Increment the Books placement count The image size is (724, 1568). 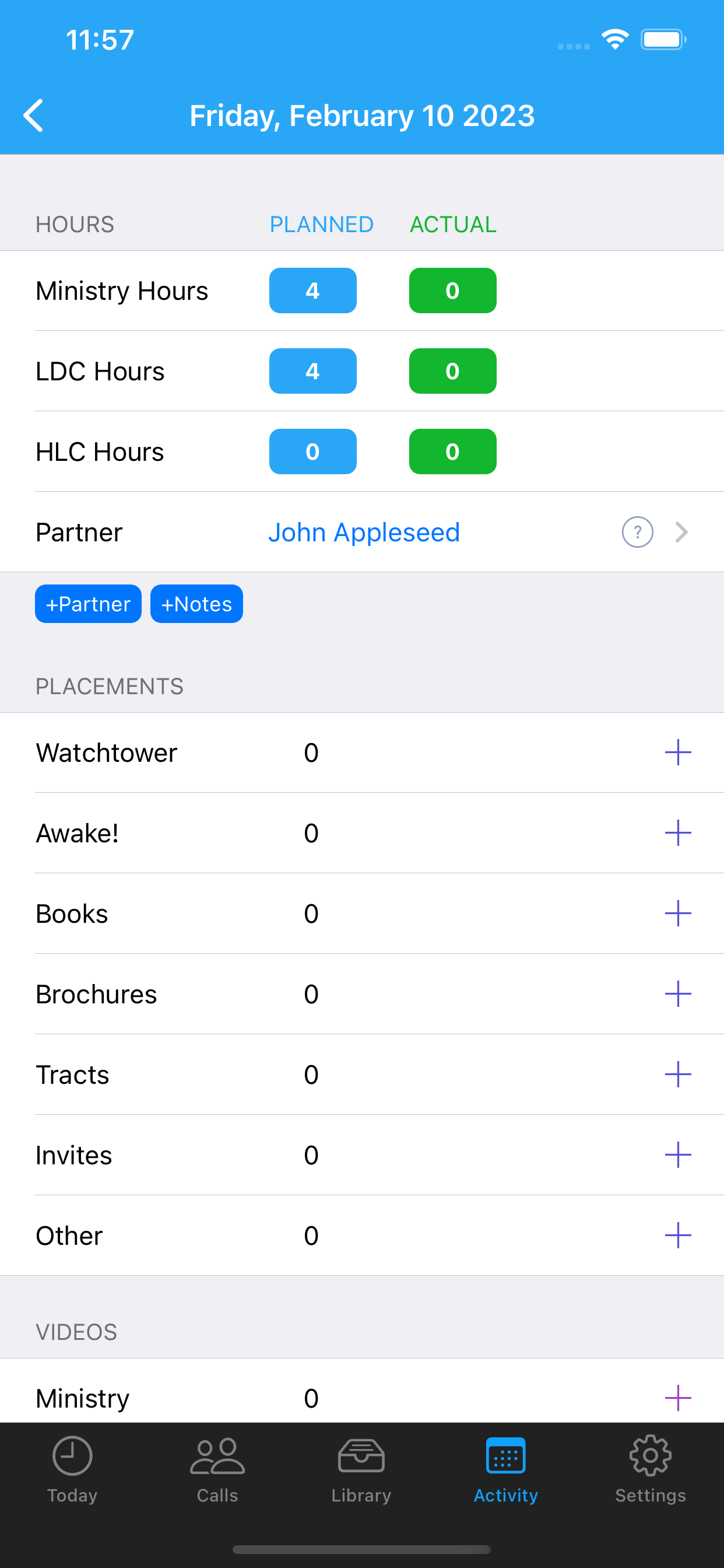(678, 913)
